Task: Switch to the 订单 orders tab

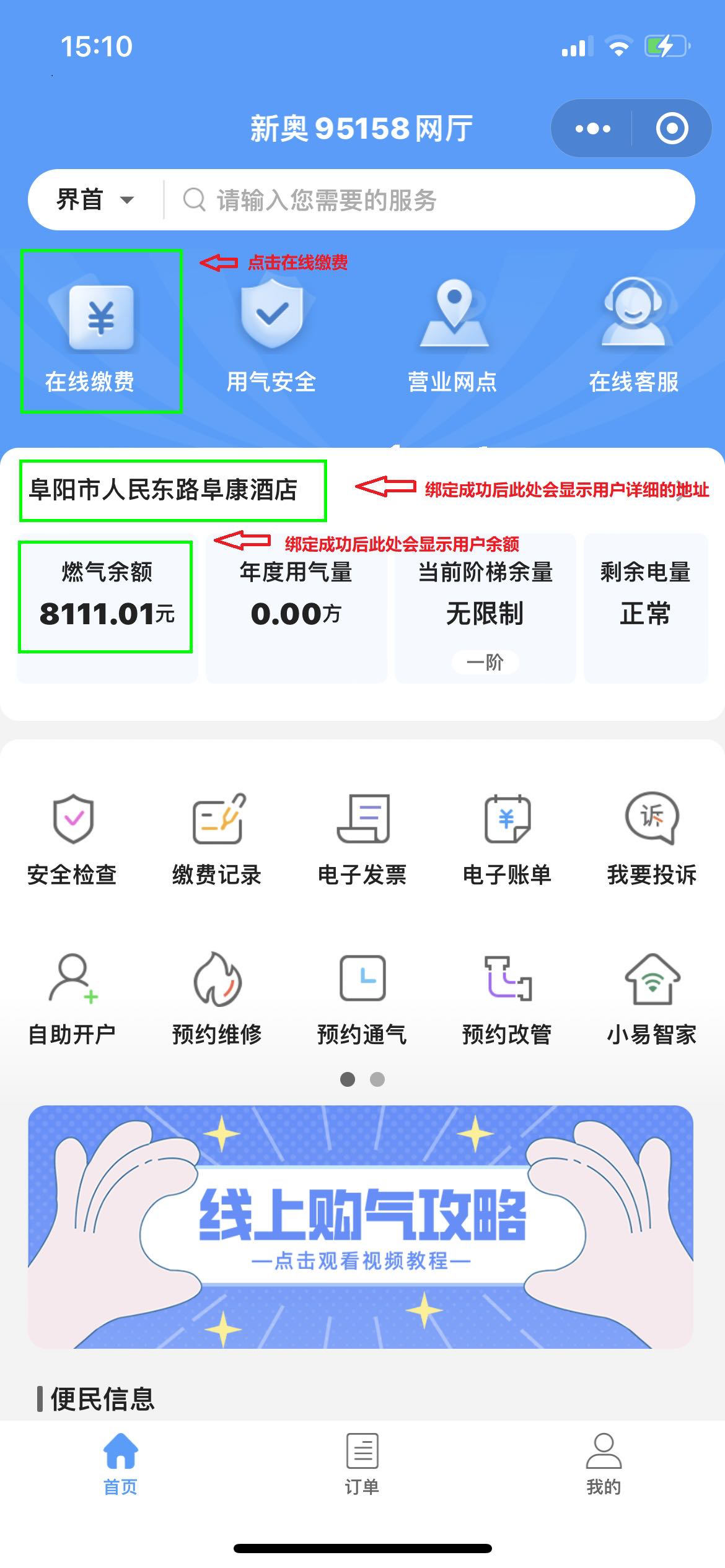Action: (362, 1463)
